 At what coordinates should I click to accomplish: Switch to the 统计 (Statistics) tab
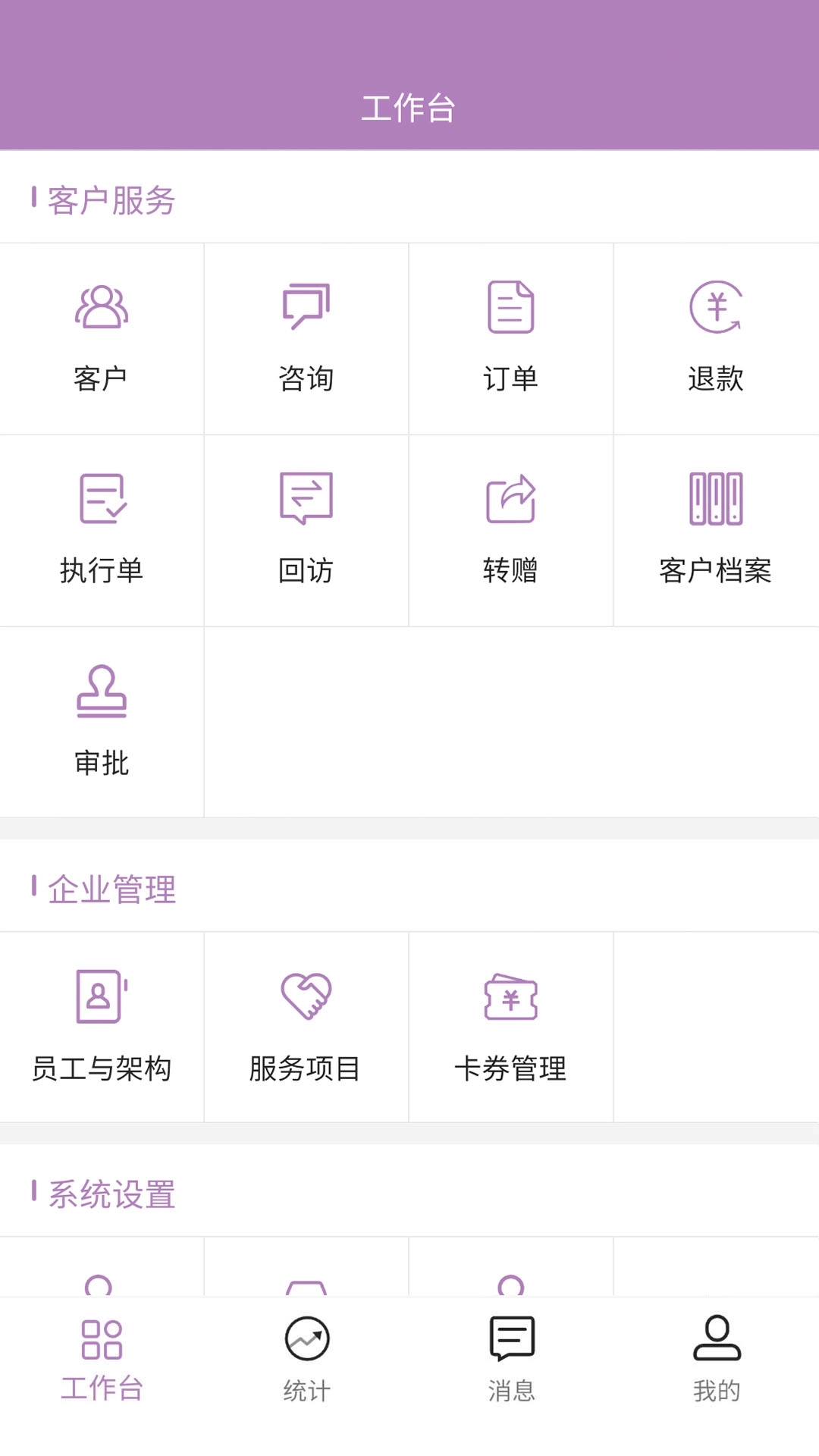click(306, 1357)
